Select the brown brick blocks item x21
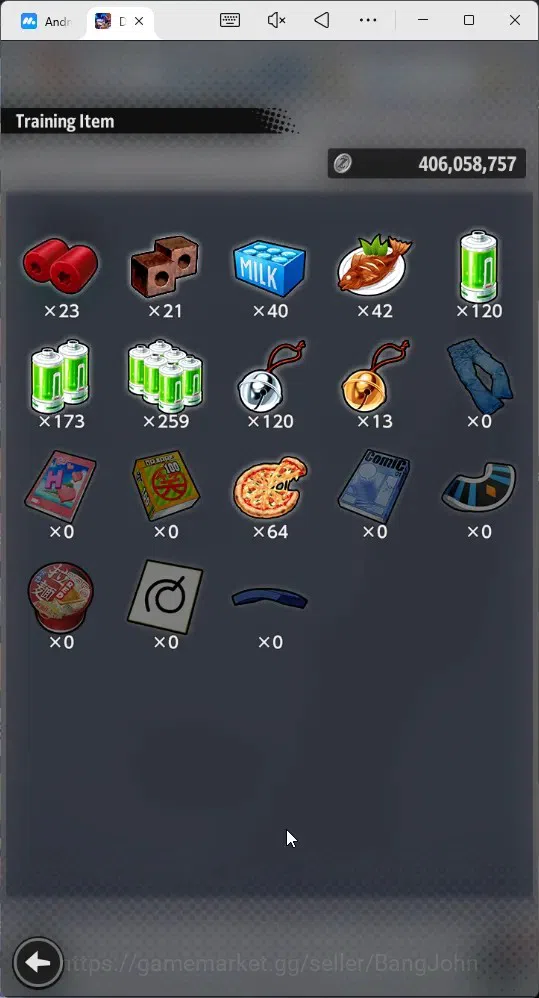This screenshot has width=539, height=998. 165,266
